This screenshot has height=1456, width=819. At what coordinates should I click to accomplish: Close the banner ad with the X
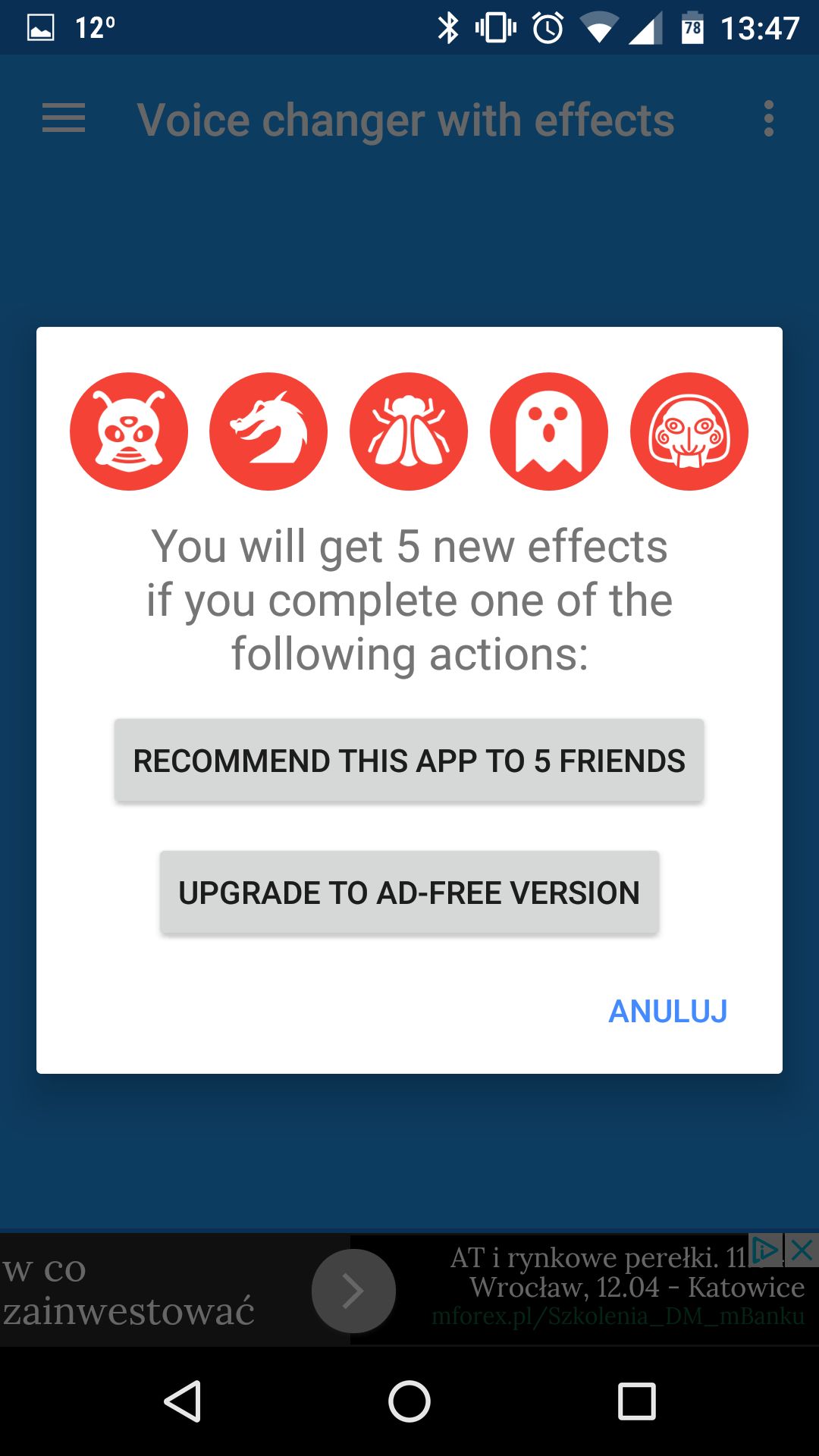pyautogui.click(x=802, y=1250)
